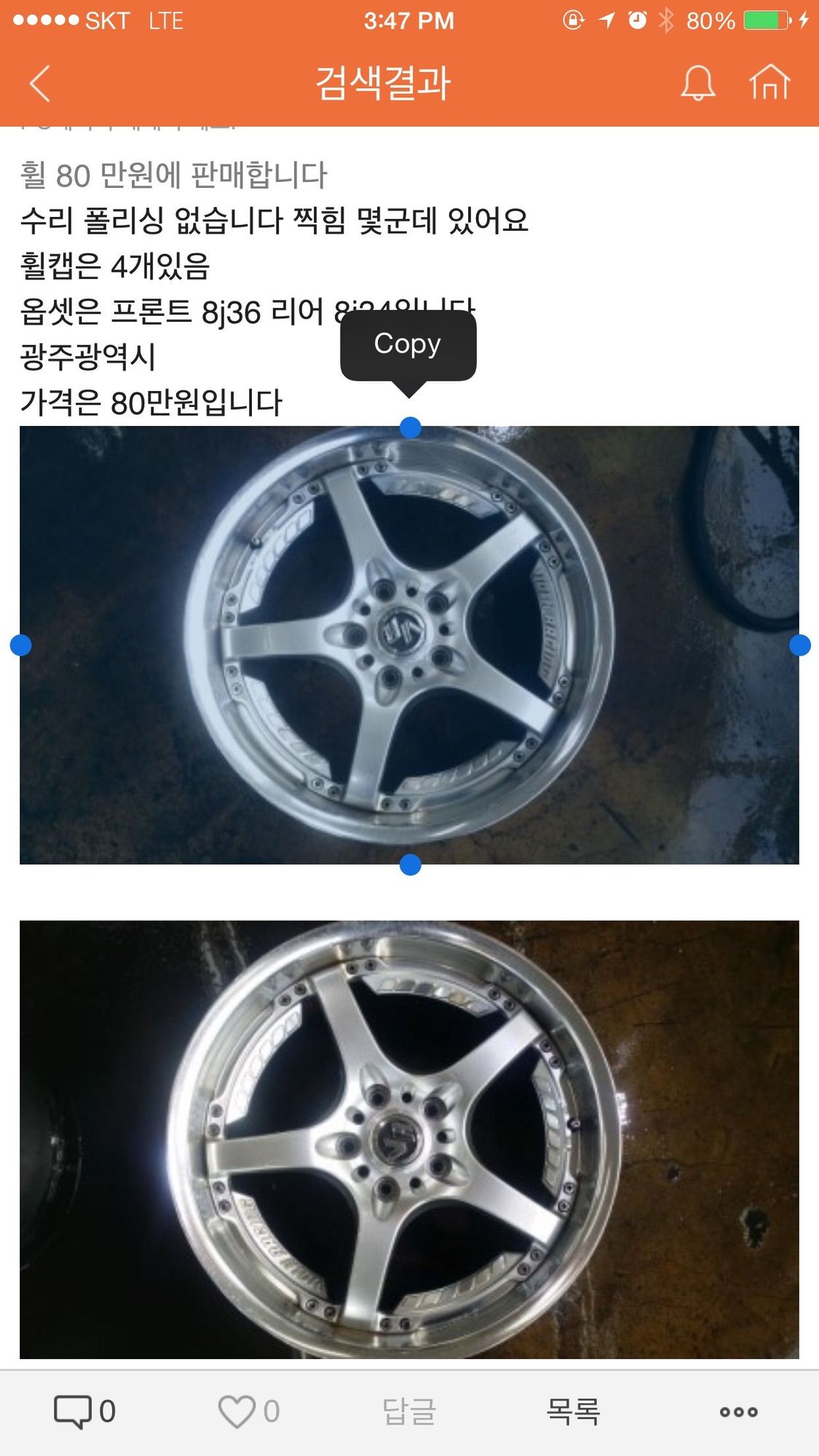Go back from search results
The width and height of the screenshot is (819, 1456).
coord(40,83)
